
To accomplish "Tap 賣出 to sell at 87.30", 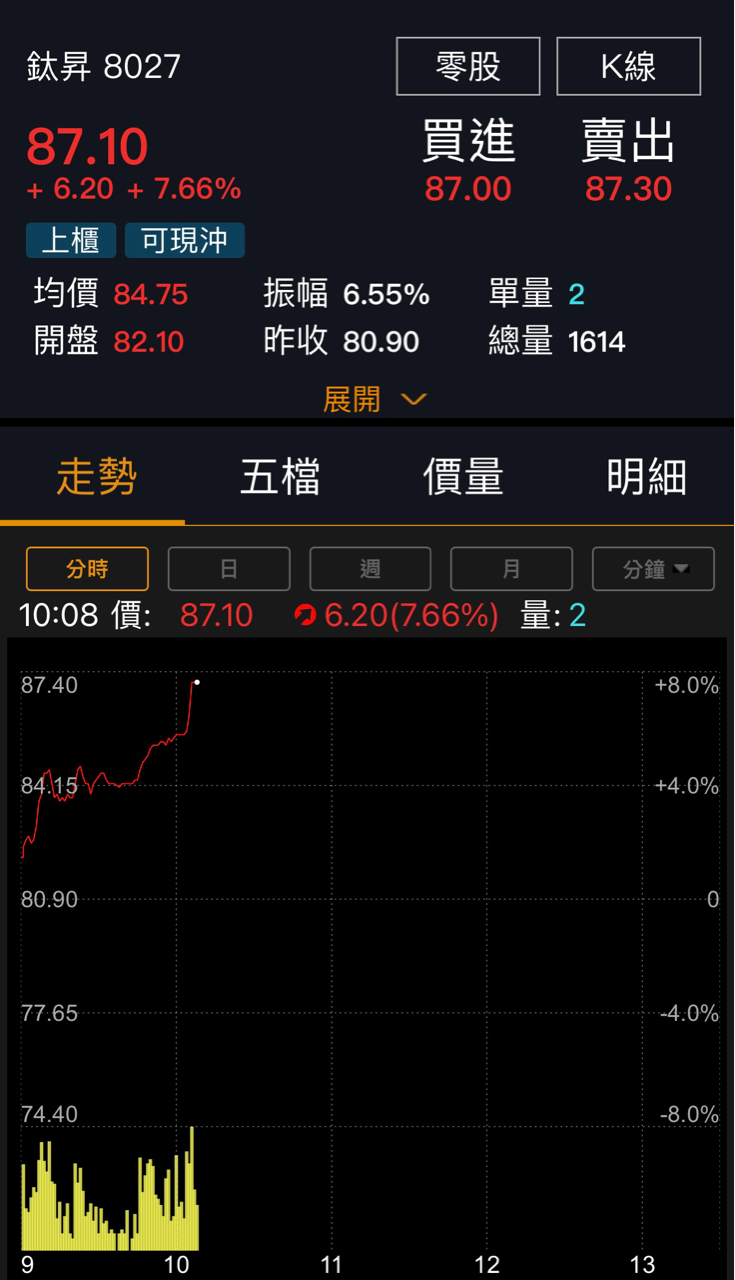I will (628, 162).
